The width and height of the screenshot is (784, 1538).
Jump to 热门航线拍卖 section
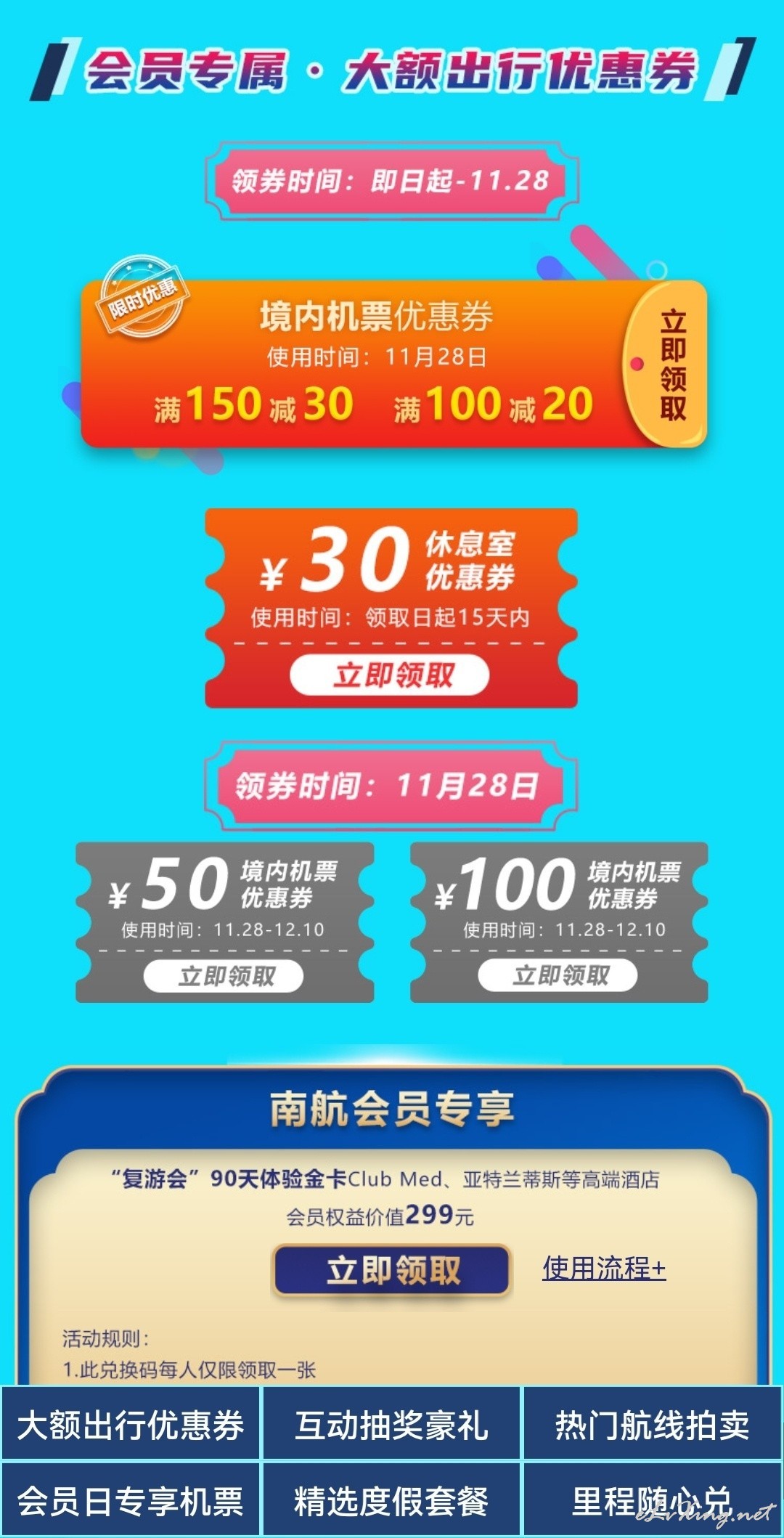click(x=653, y=1423)
